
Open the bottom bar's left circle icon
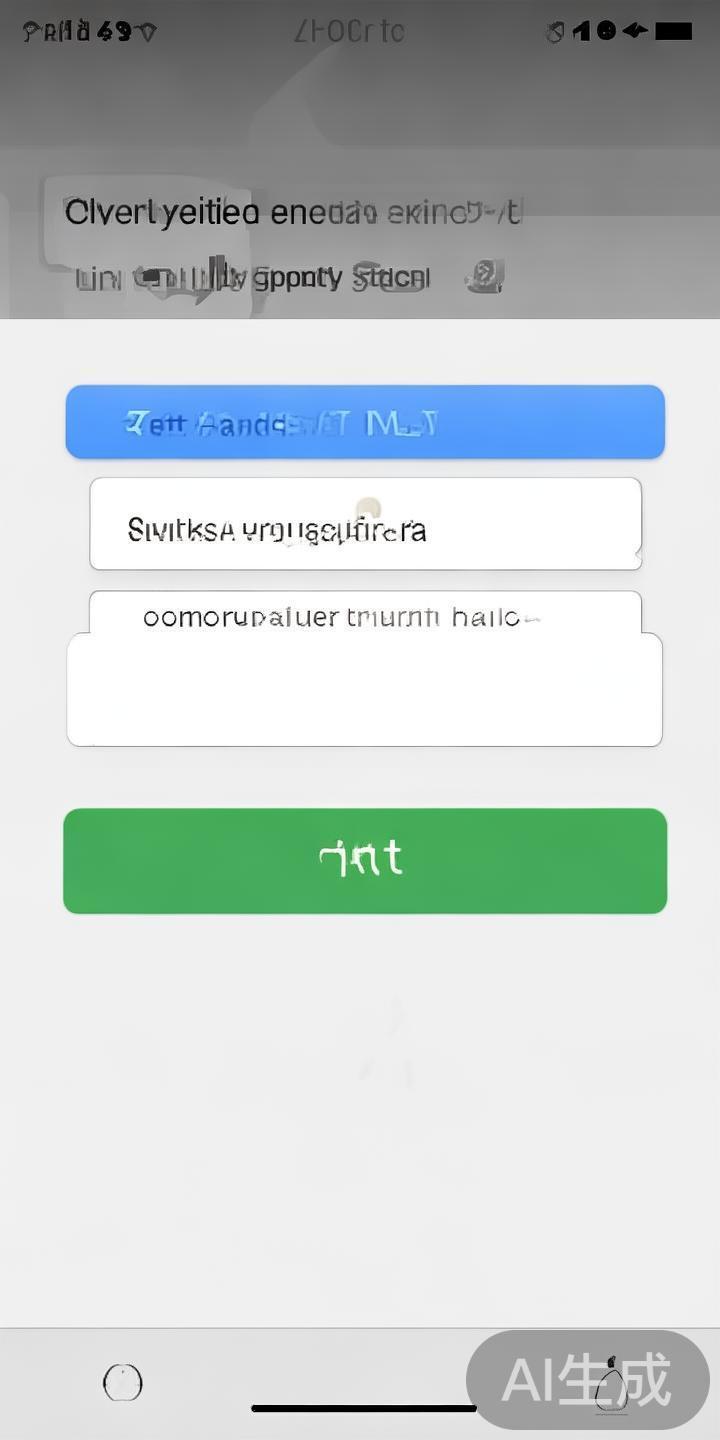[x=123, y=1383]
